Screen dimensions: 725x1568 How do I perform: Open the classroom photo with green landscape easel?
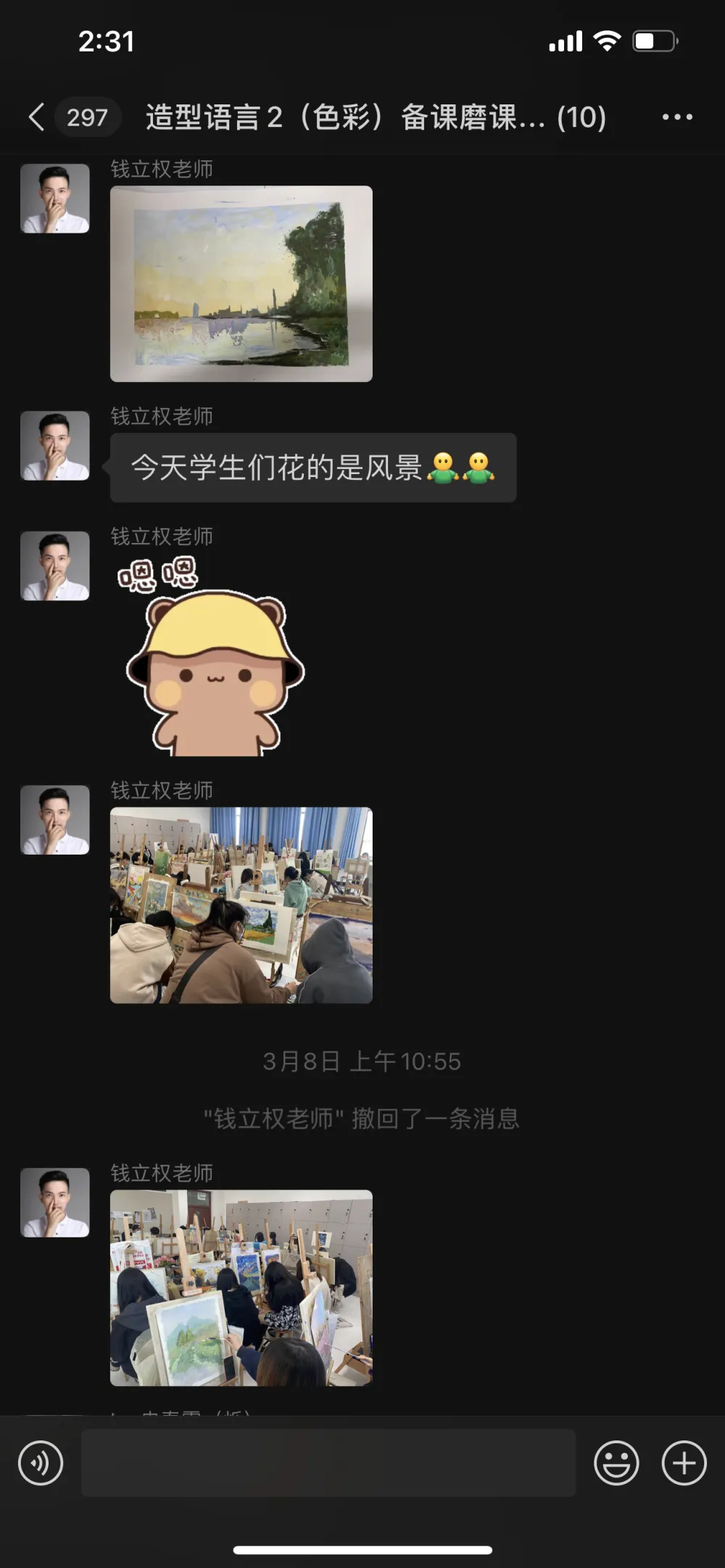241,1288
